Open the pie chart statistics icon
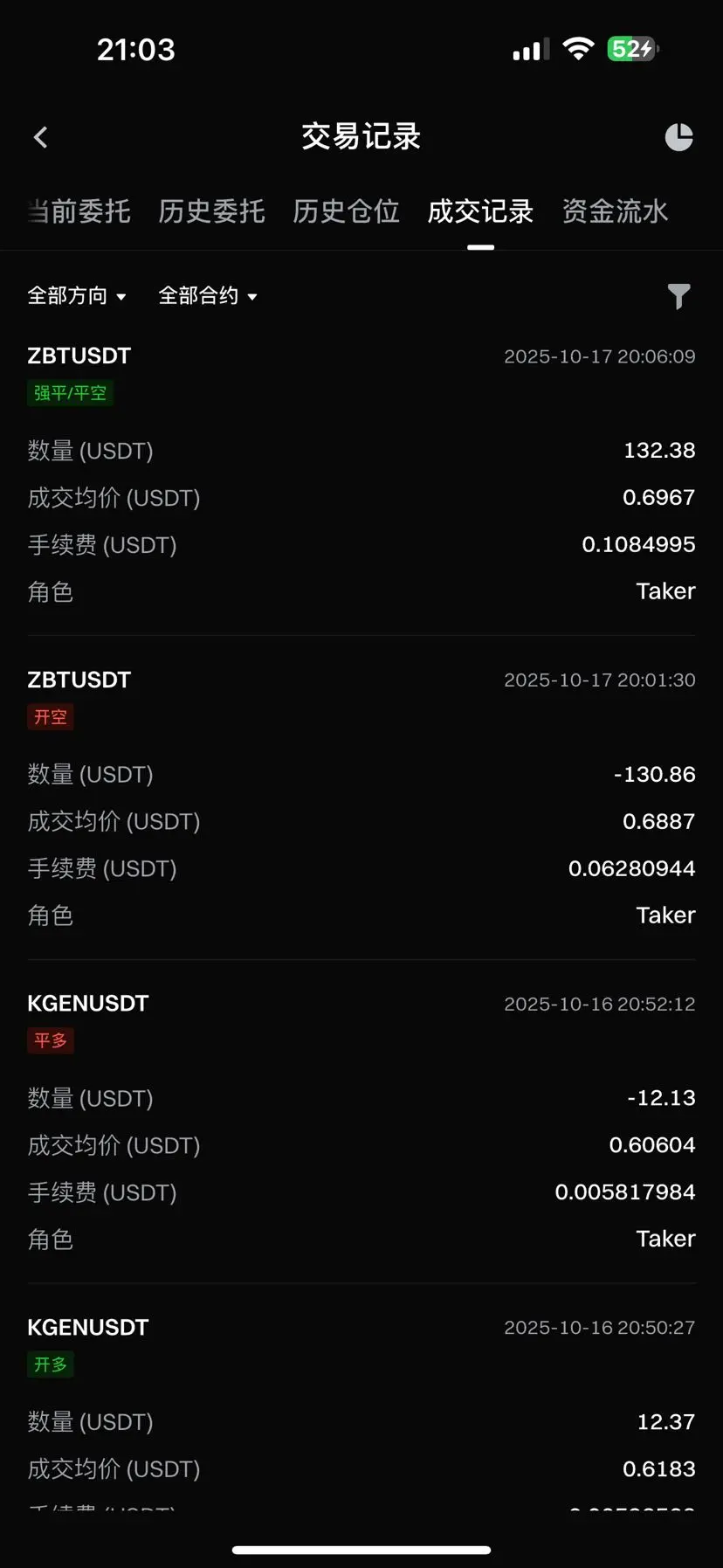This screenshot has width=723, height=1568. click(x=678, y=137)
